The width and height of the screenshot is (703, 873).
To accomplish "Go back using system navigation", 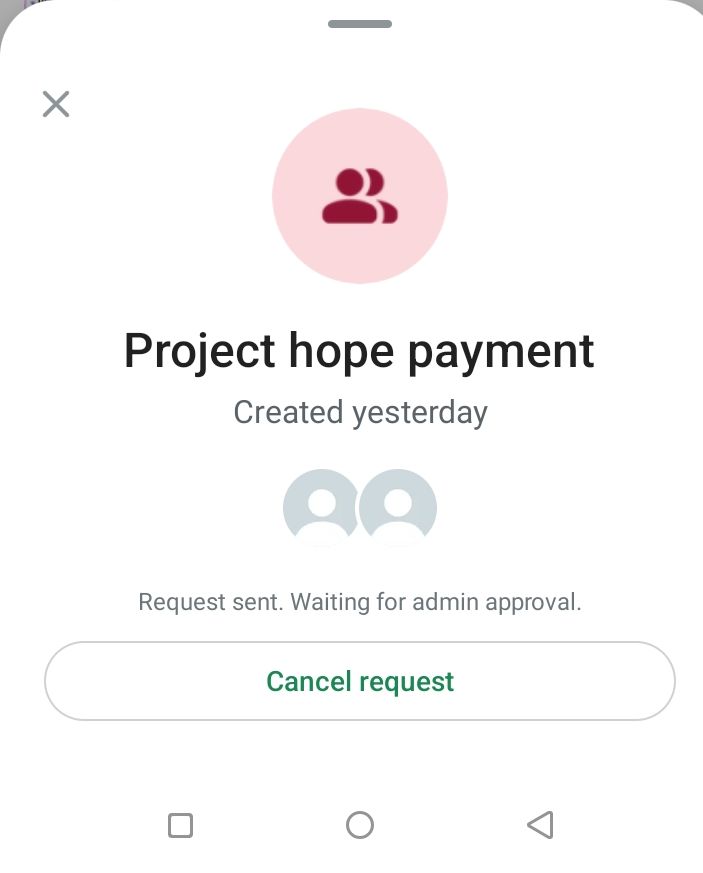I will [x=540, y=825].
